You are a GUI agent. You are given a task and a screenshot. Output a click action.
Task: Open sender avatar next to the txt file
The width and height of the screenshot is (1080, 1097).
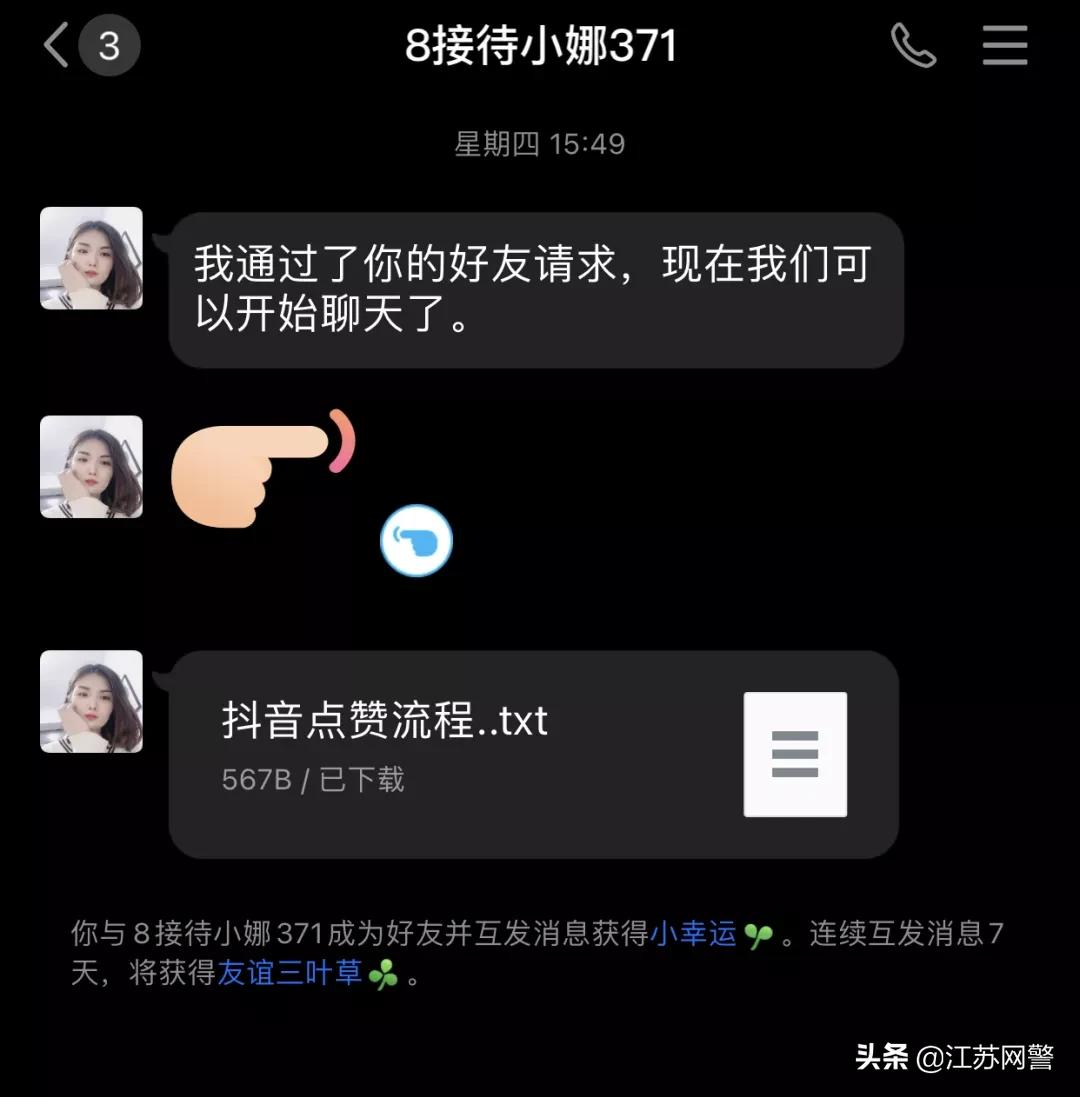click(x=91, y=699)
